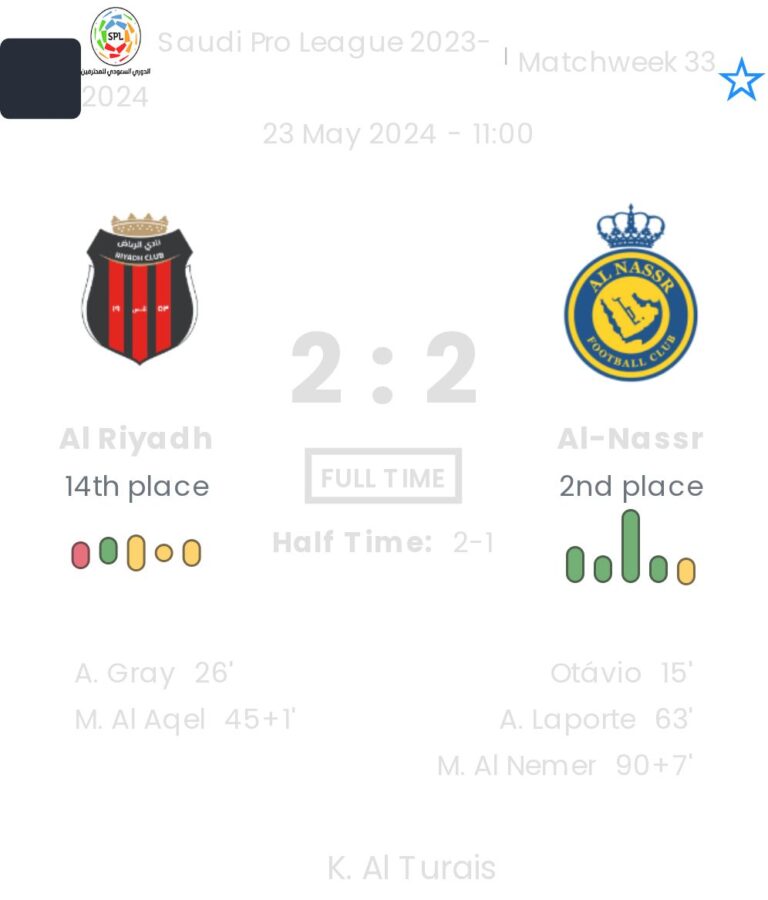Viewport: 768px width, 900px height.
Task: Click Al Riyadh's red loss form indicator
Action: 78,555
